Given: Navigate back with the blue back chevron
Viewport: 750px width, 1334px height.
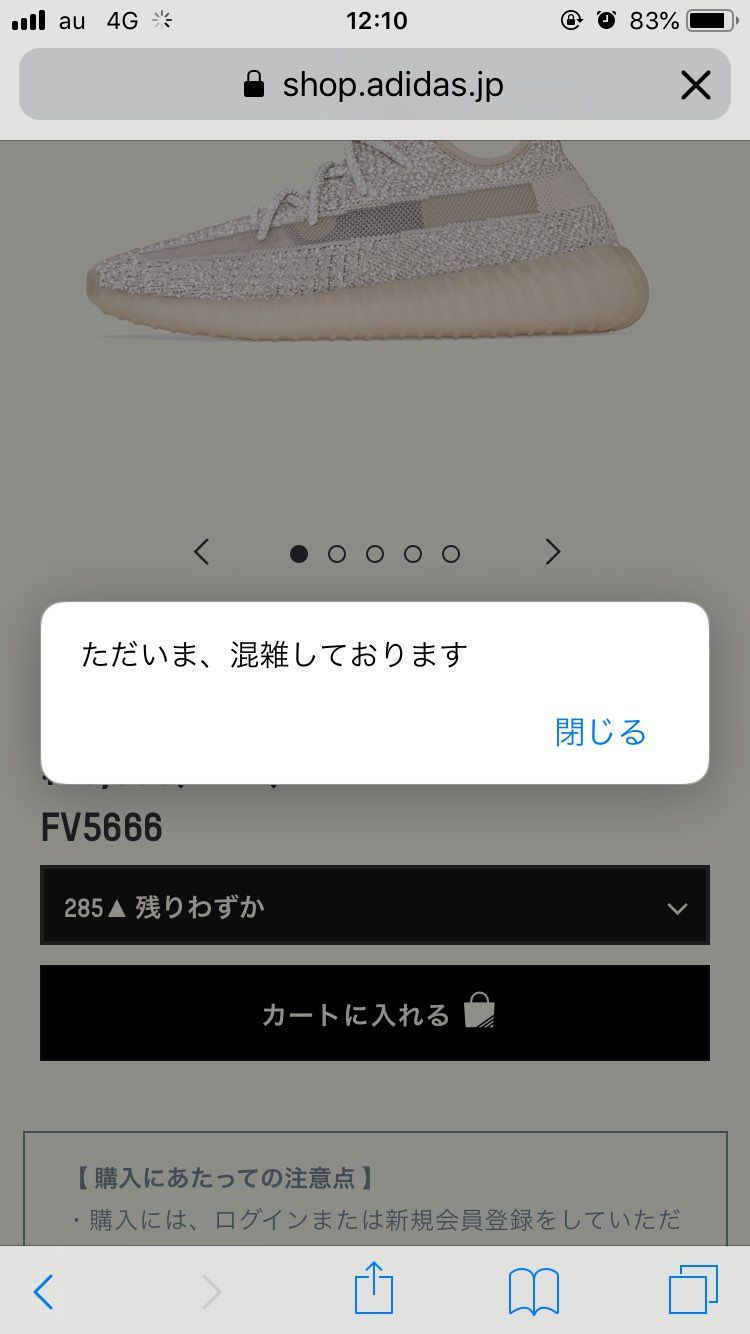Looking at the screenshot, I should point(42,1291).
